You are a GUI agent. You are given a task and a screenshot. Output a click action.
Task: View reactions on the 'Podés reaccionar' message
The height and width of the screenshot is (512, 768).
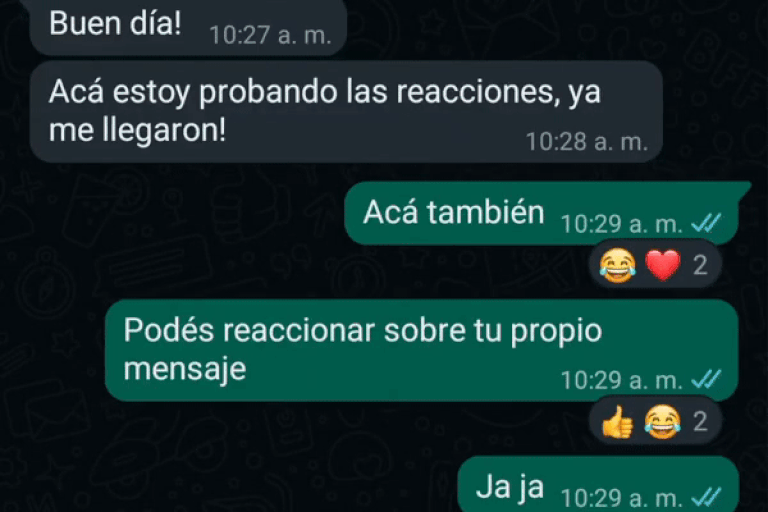(653, 421)
